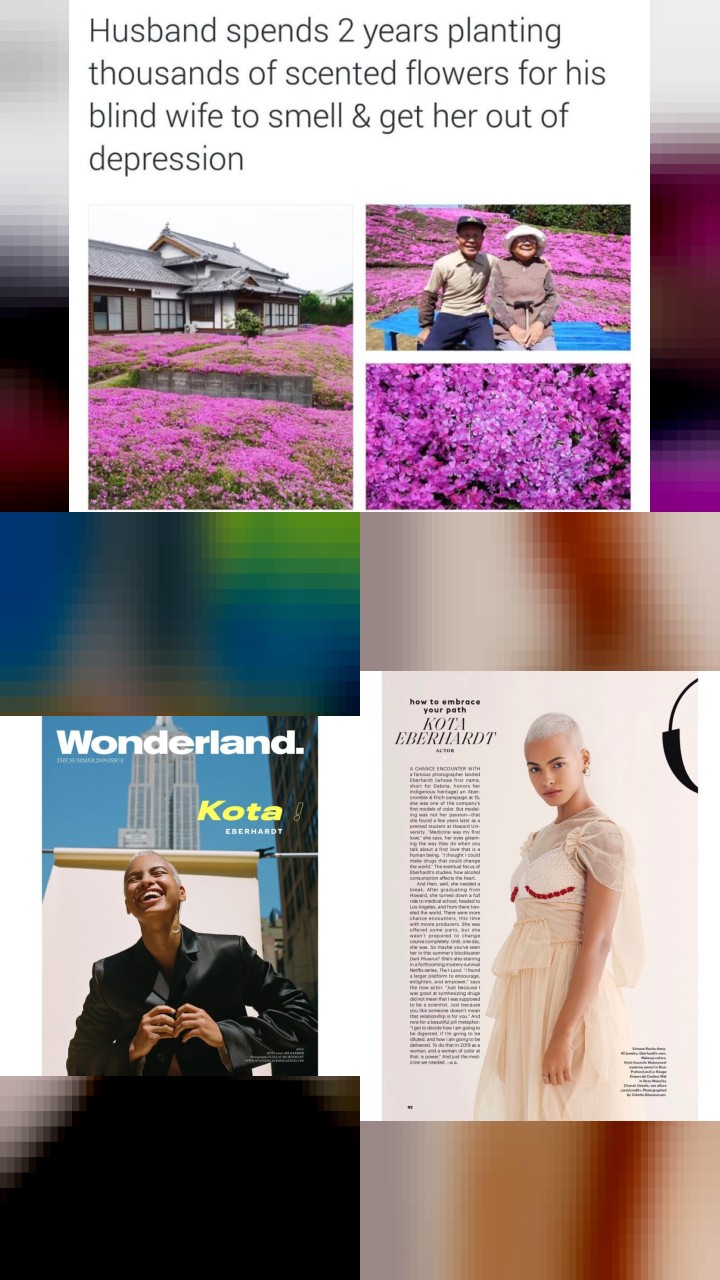Open the 'how to embrace your path' magazine page tile

540,896
